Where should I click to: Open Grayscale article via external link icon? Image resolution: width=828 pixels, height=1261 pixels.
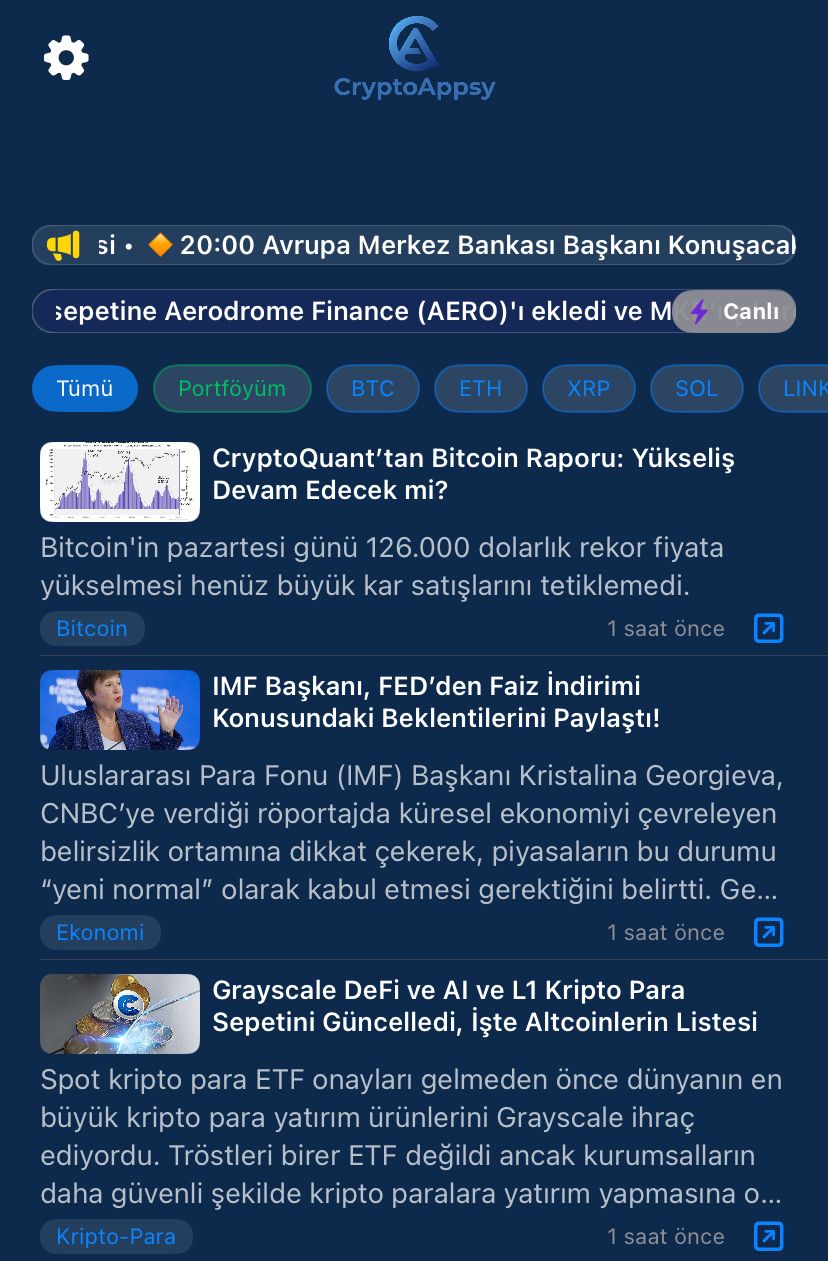(x=768, y=1236)
